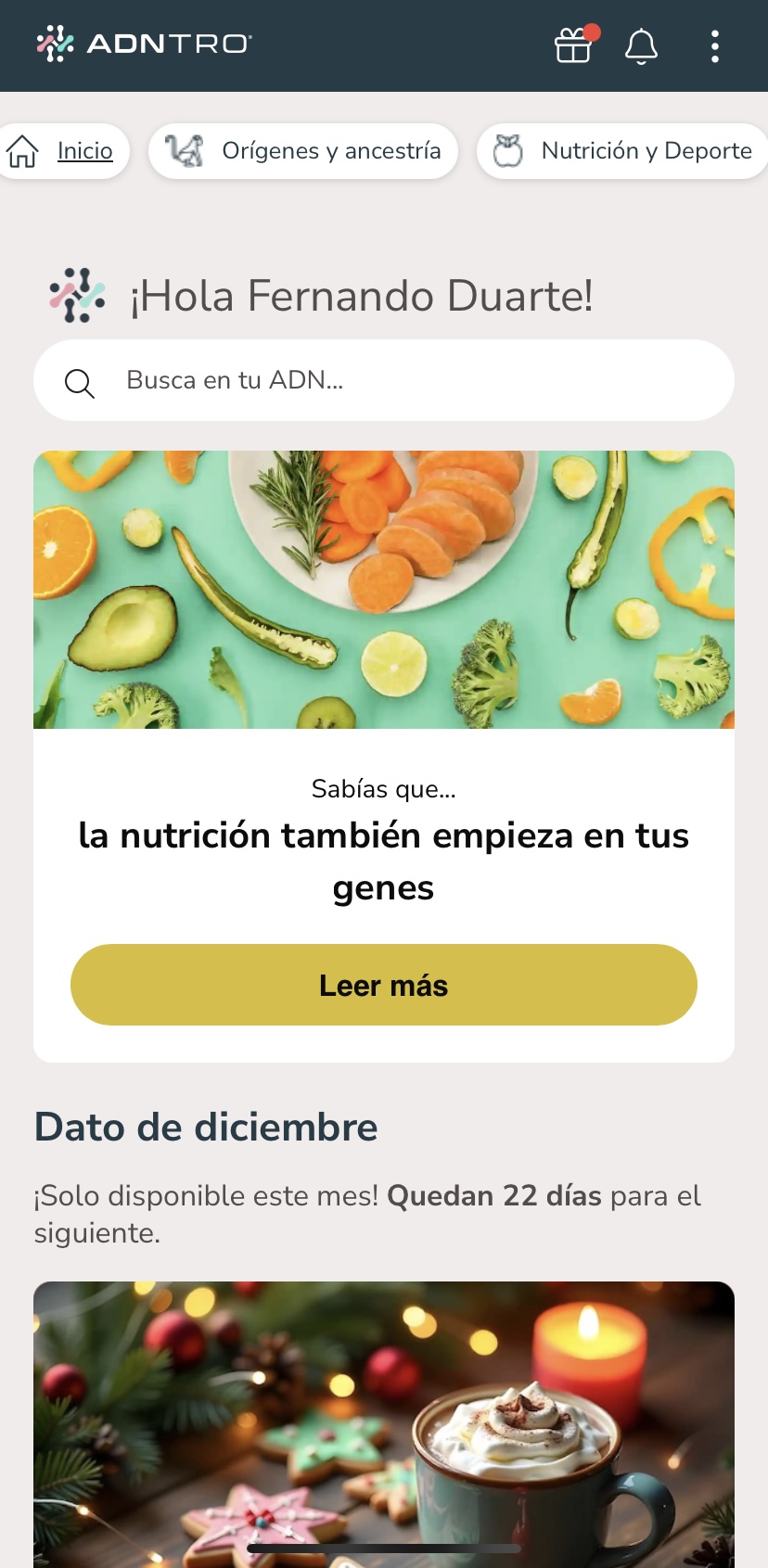Open the three-dot overflow menu

pos(714,45)
